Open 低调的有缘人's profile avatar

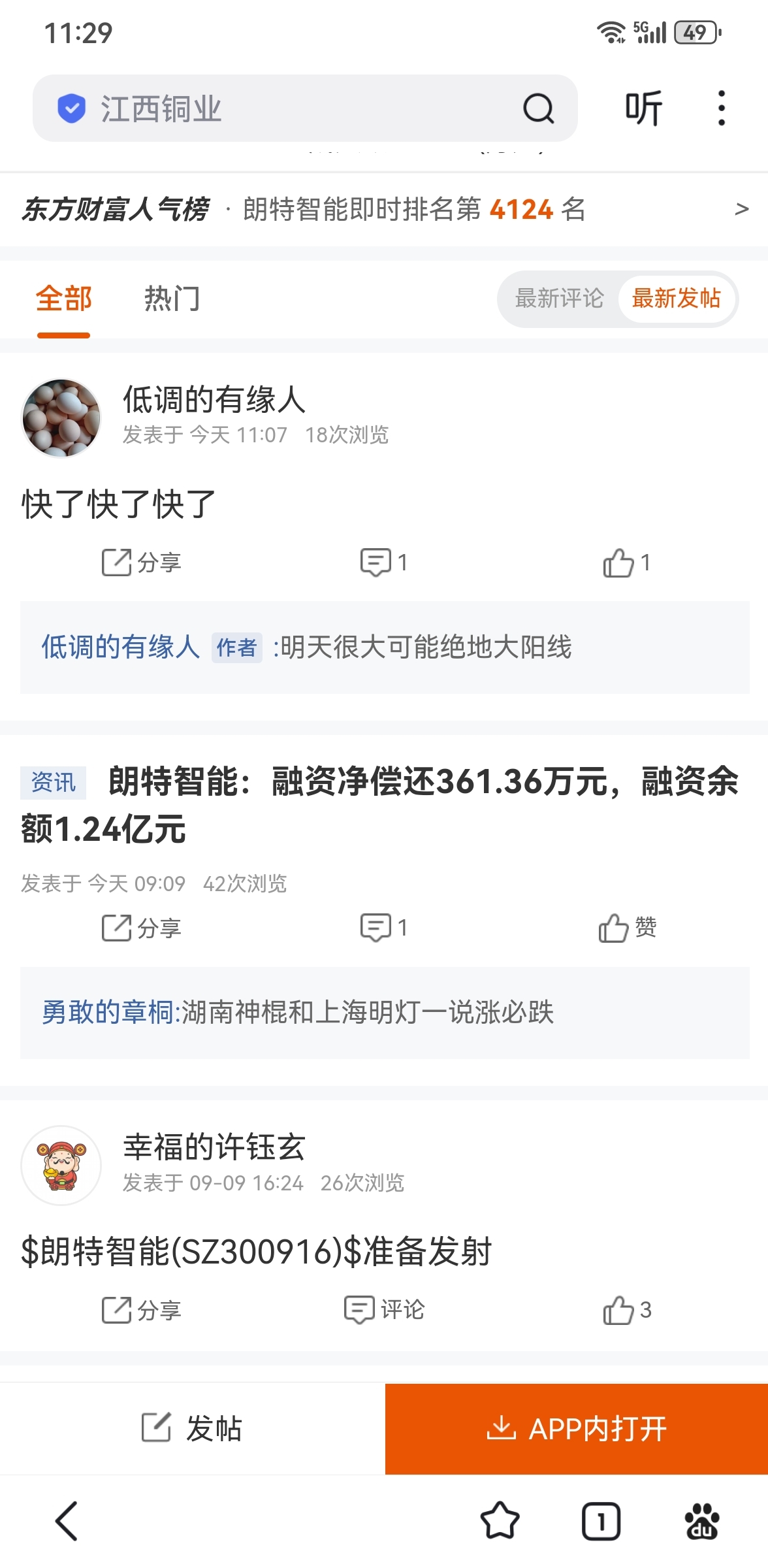[x=61, y=418]
